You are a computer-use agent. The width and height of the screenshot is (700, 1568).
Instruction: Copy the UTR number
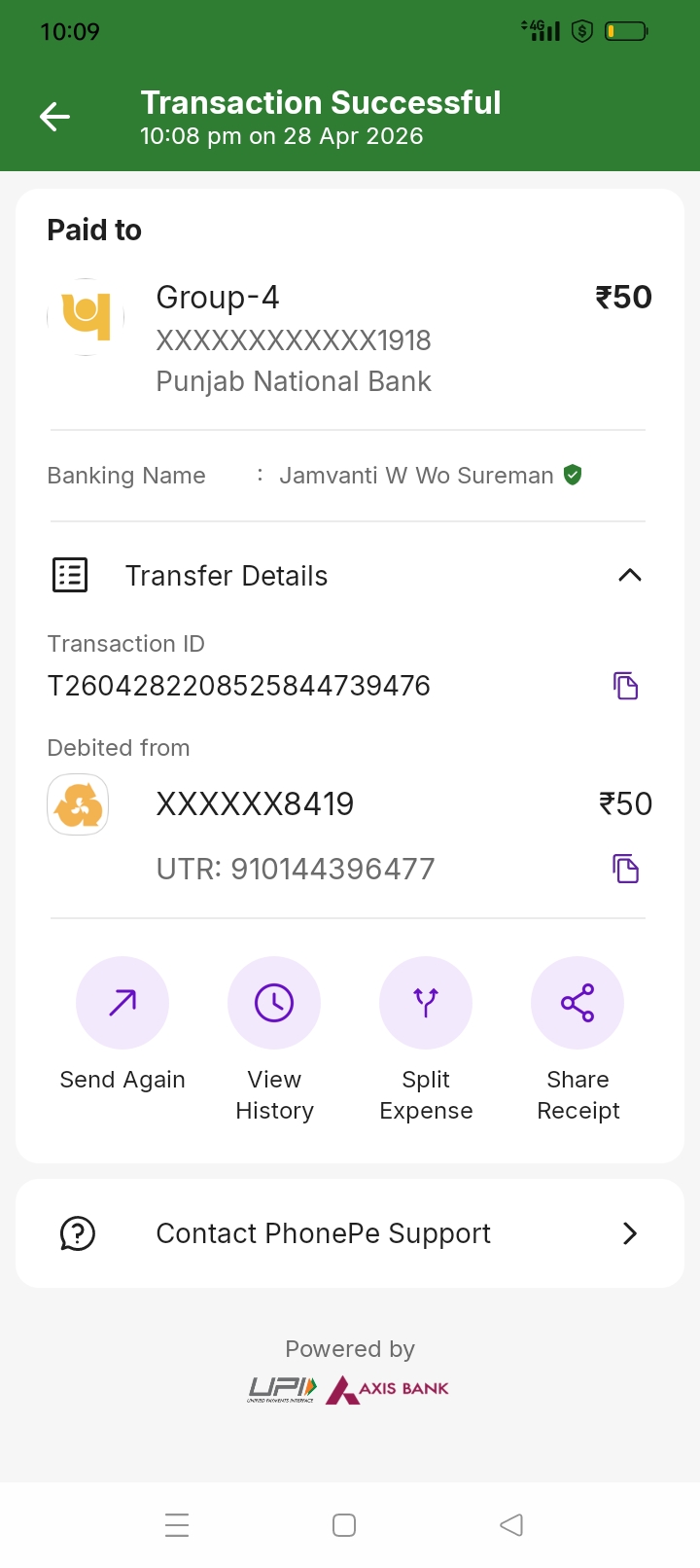click(x=626, y=869)
